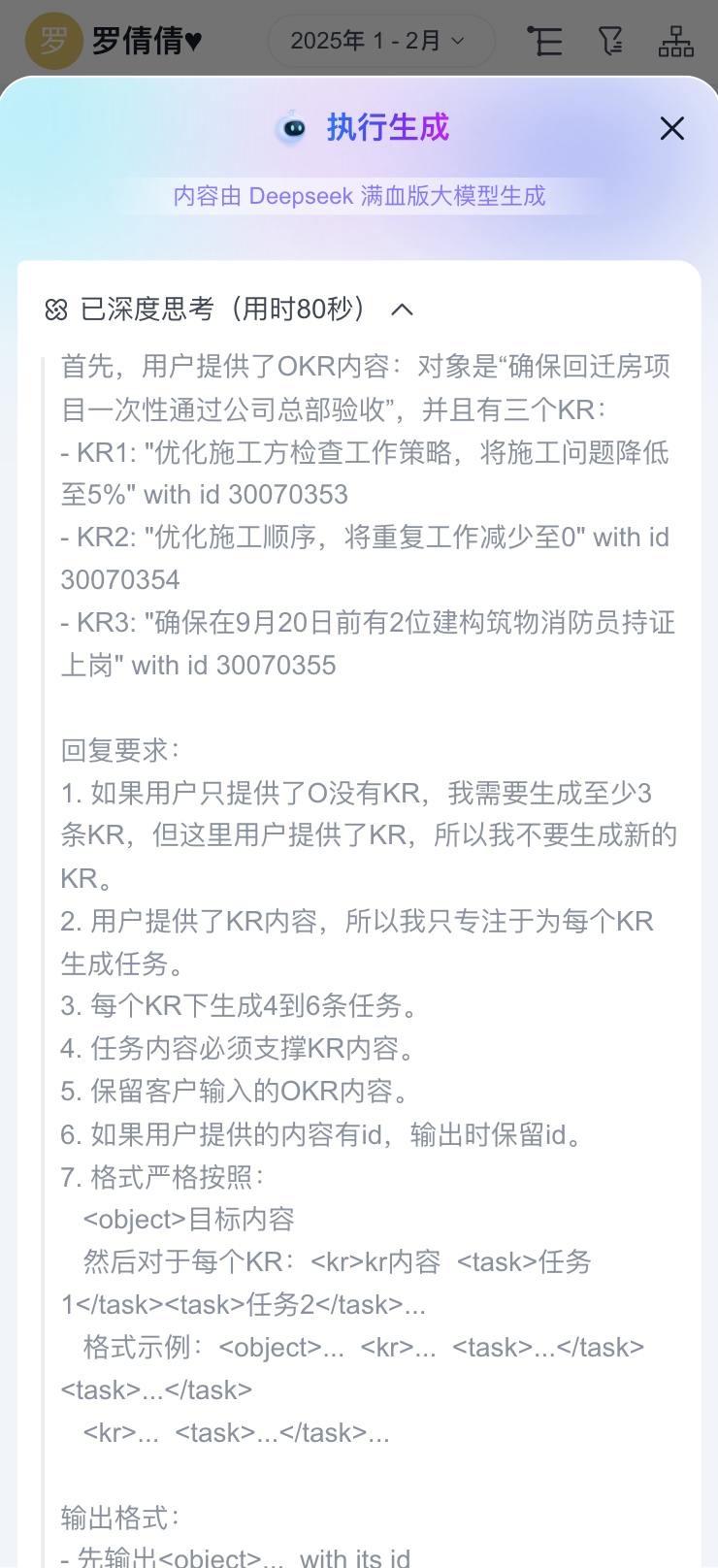Select the username 罗倩倩♥

click(x=147, y=41)
